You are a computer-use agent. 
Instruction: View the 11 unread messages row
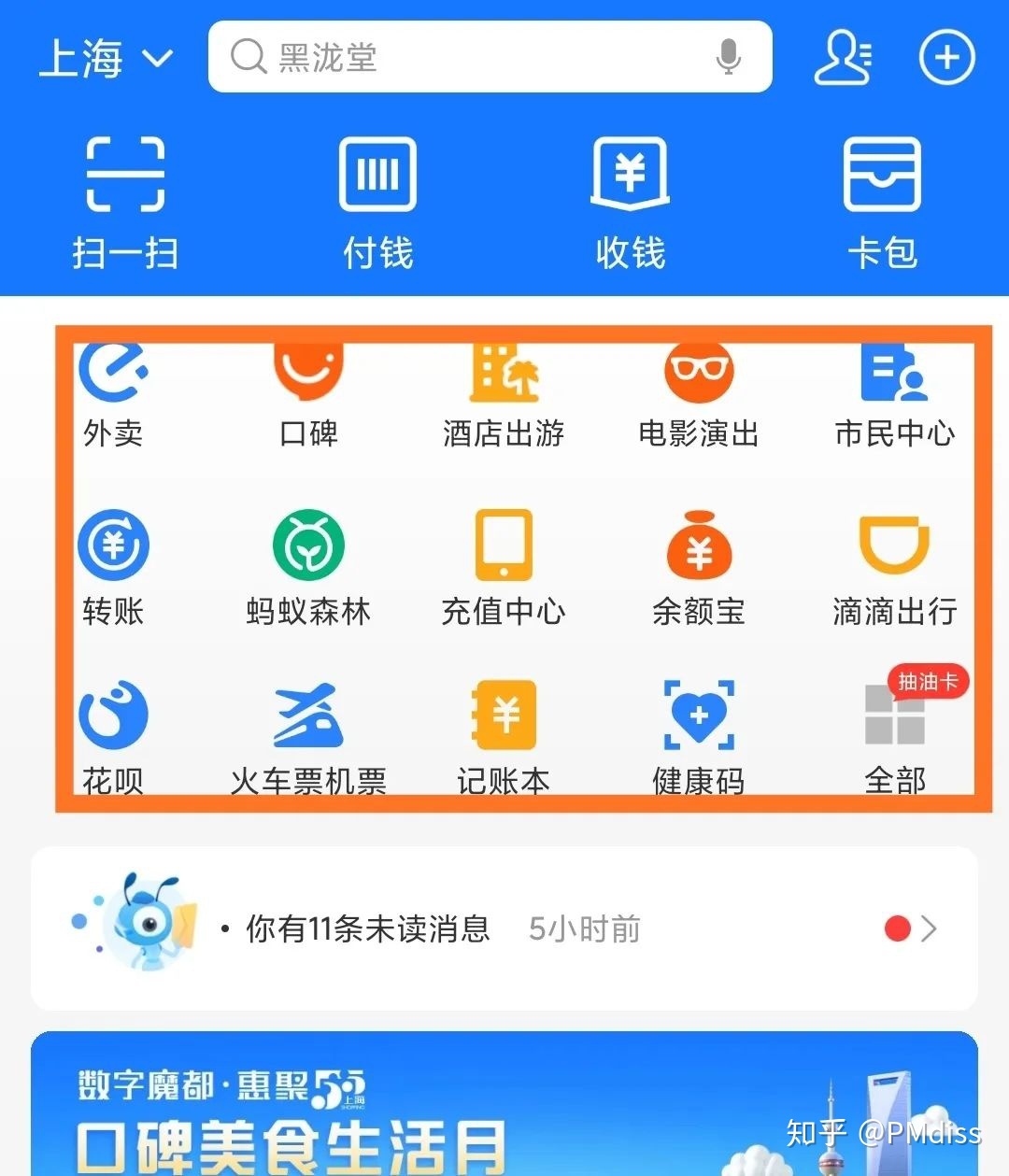[504, 928]
